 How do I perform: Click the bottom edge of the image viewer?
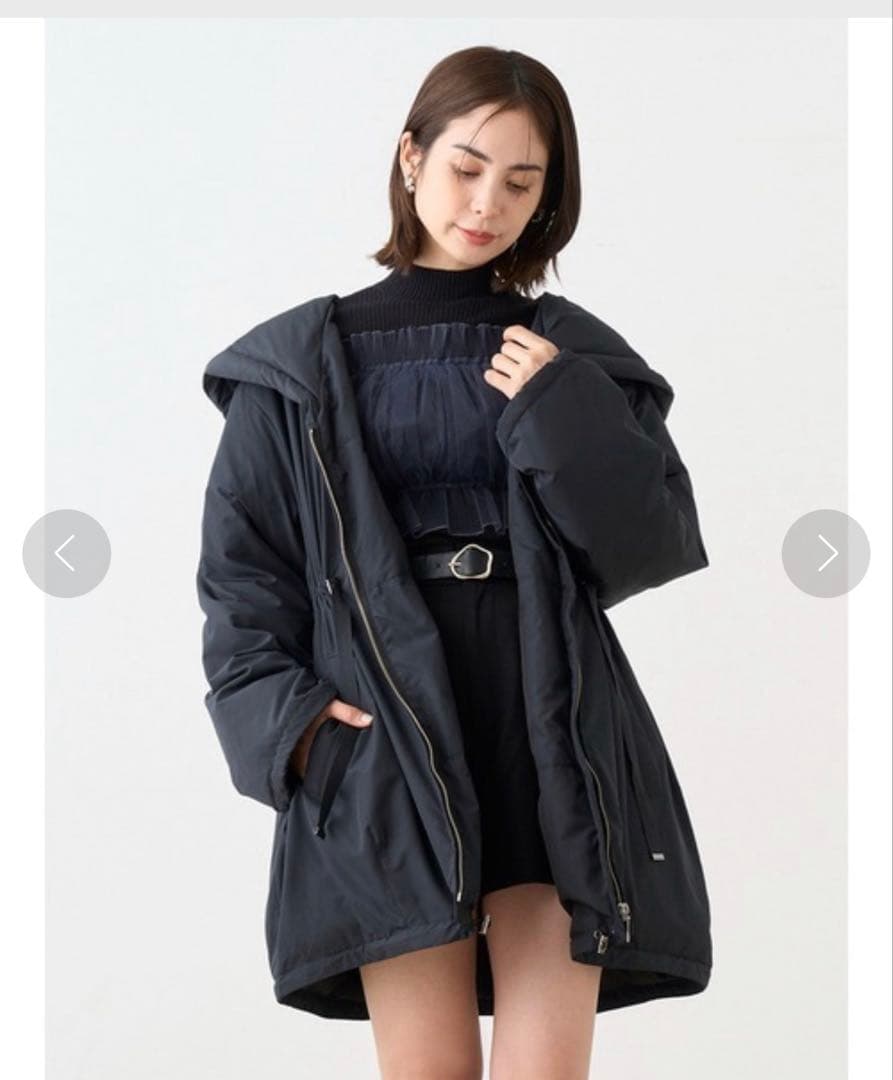[446, 1070]
